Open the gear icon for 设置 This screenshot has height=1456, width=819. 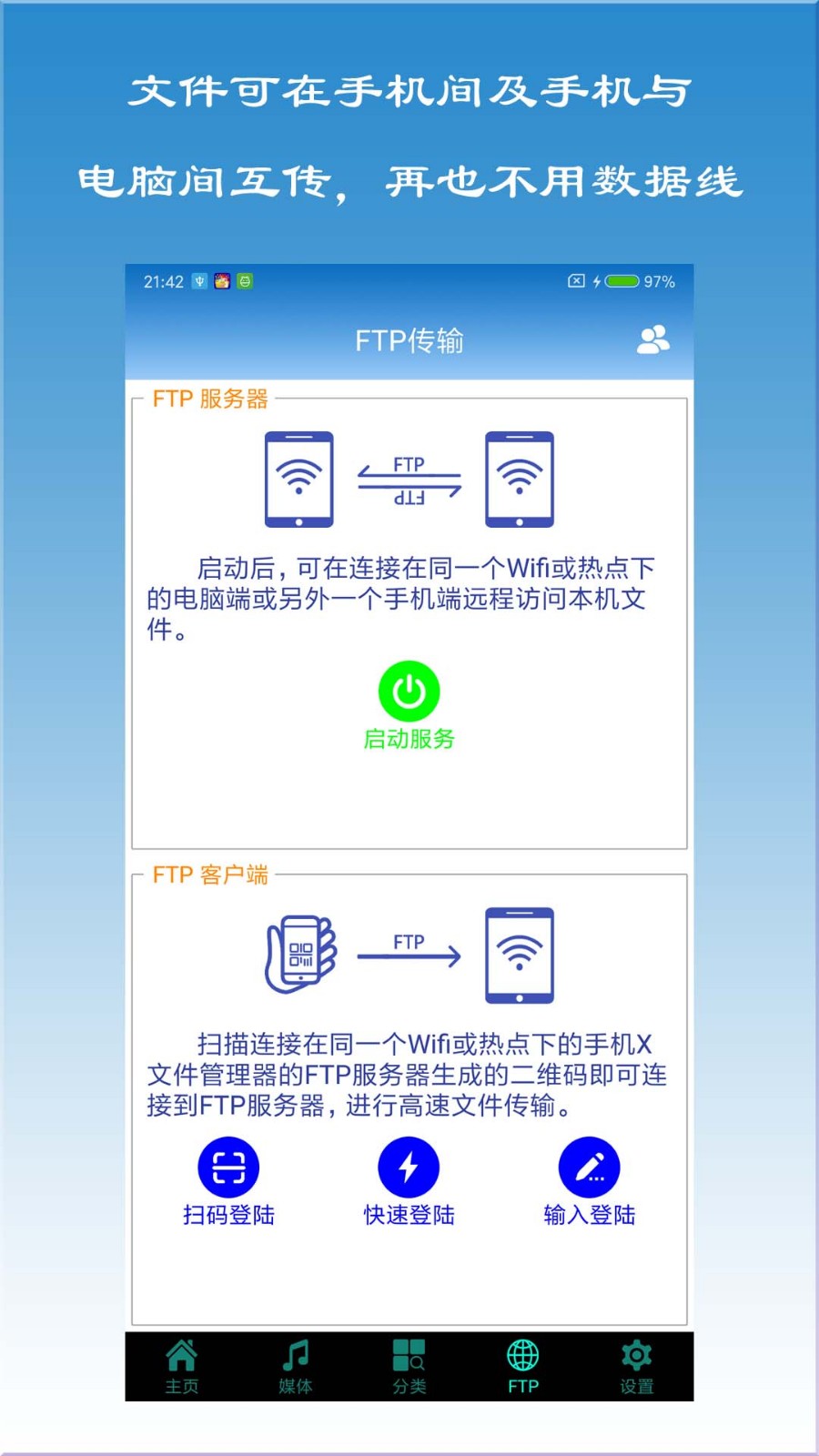(x=635, y=1355)
